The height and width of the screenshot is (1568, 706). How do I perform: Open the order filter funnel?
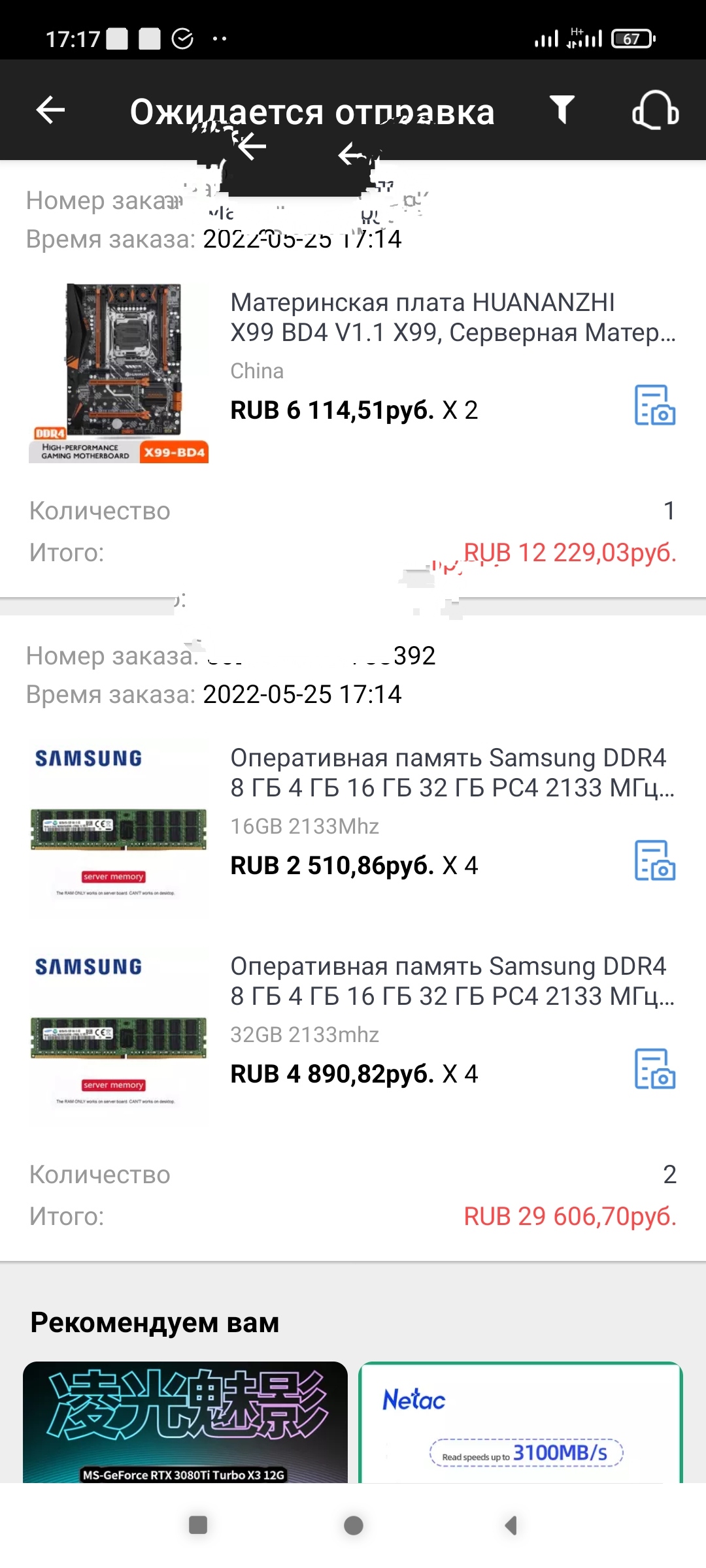click(562, 110)
